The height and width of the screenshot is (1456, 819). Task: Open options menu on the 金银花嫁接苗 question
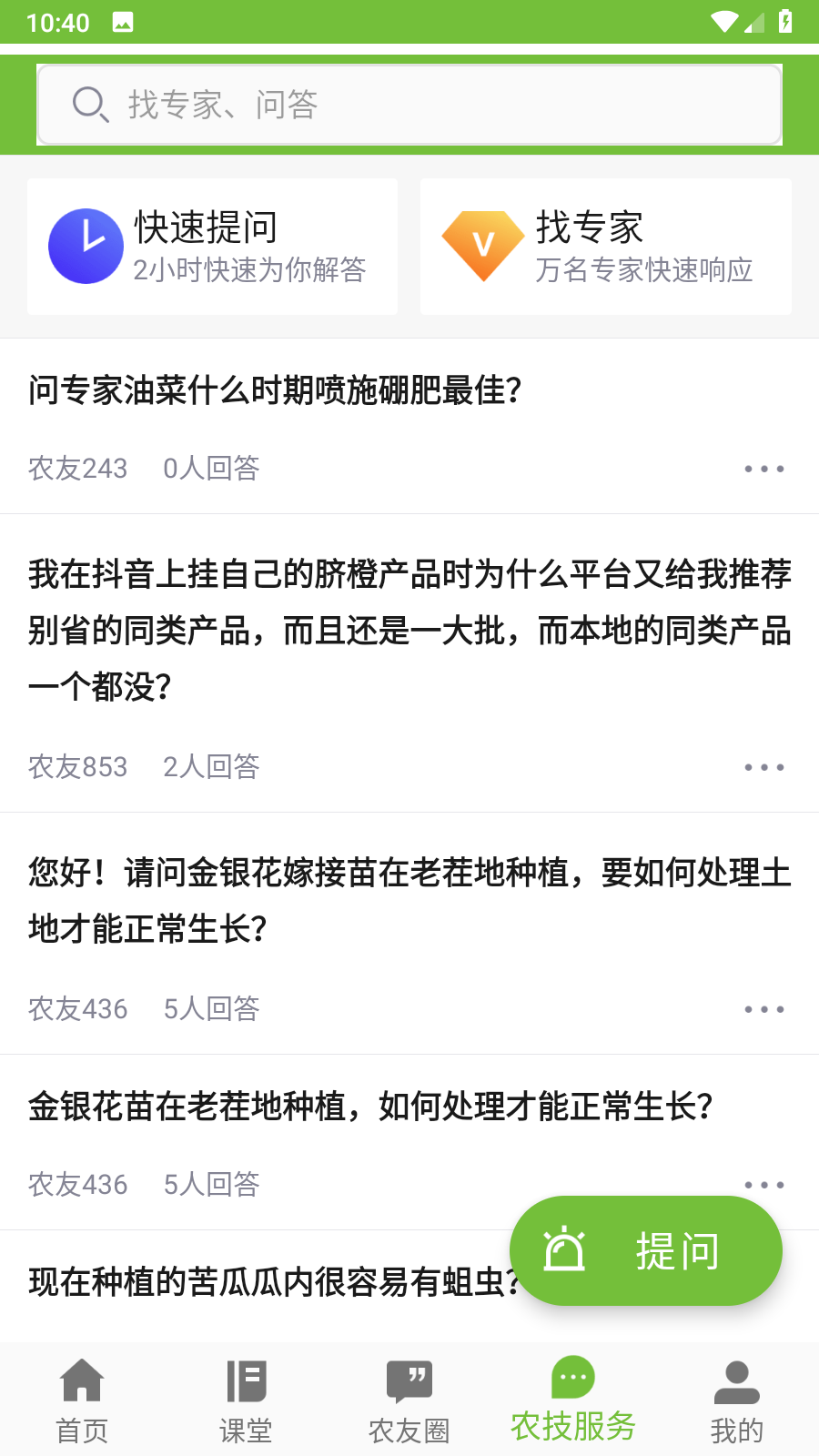763,1008
